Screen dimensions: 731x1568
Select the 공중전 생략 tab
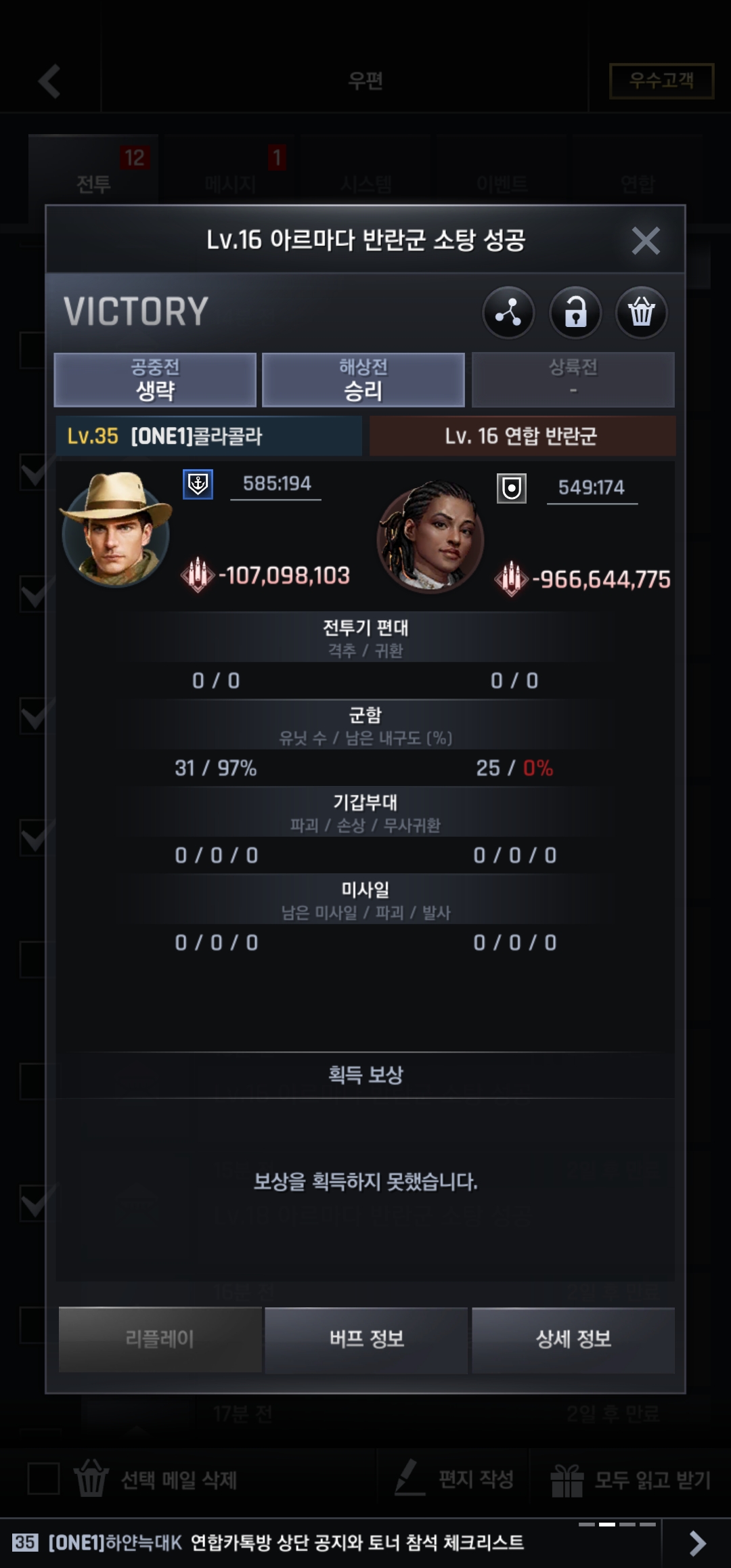(155, 380)
